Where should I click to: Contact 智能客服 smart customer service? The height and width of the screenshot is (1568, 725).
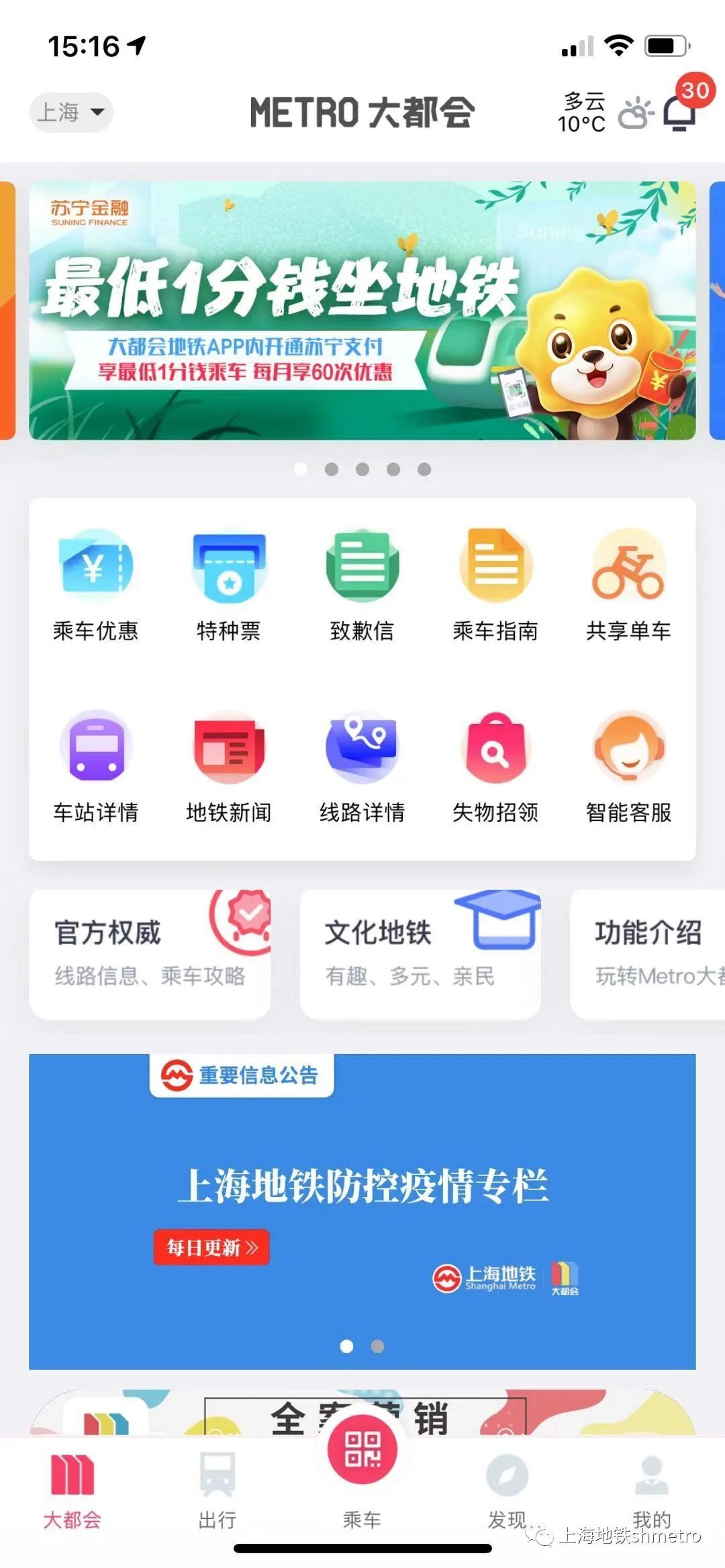tap(628, 766)
